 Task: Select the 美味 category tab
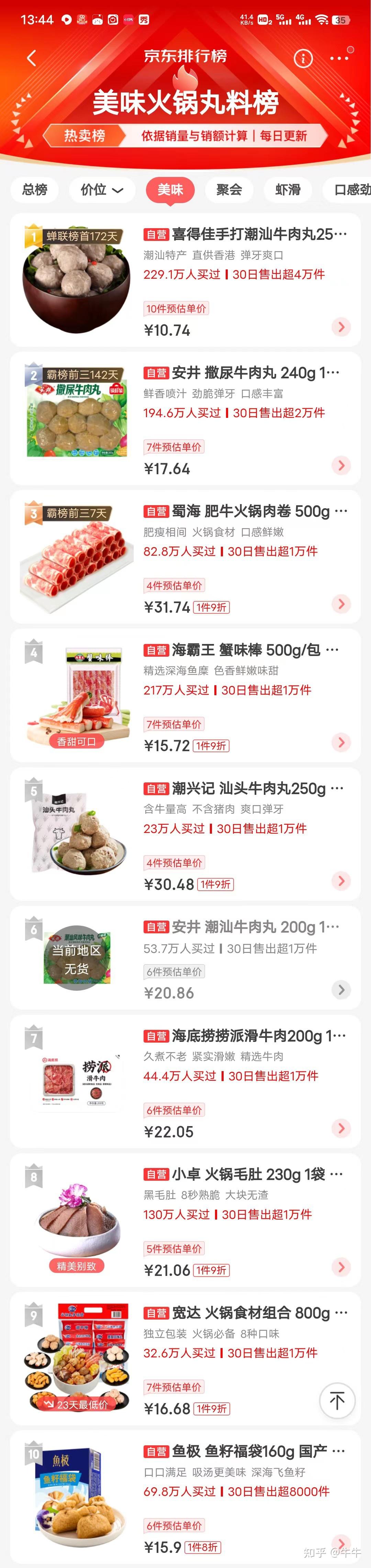170,190
